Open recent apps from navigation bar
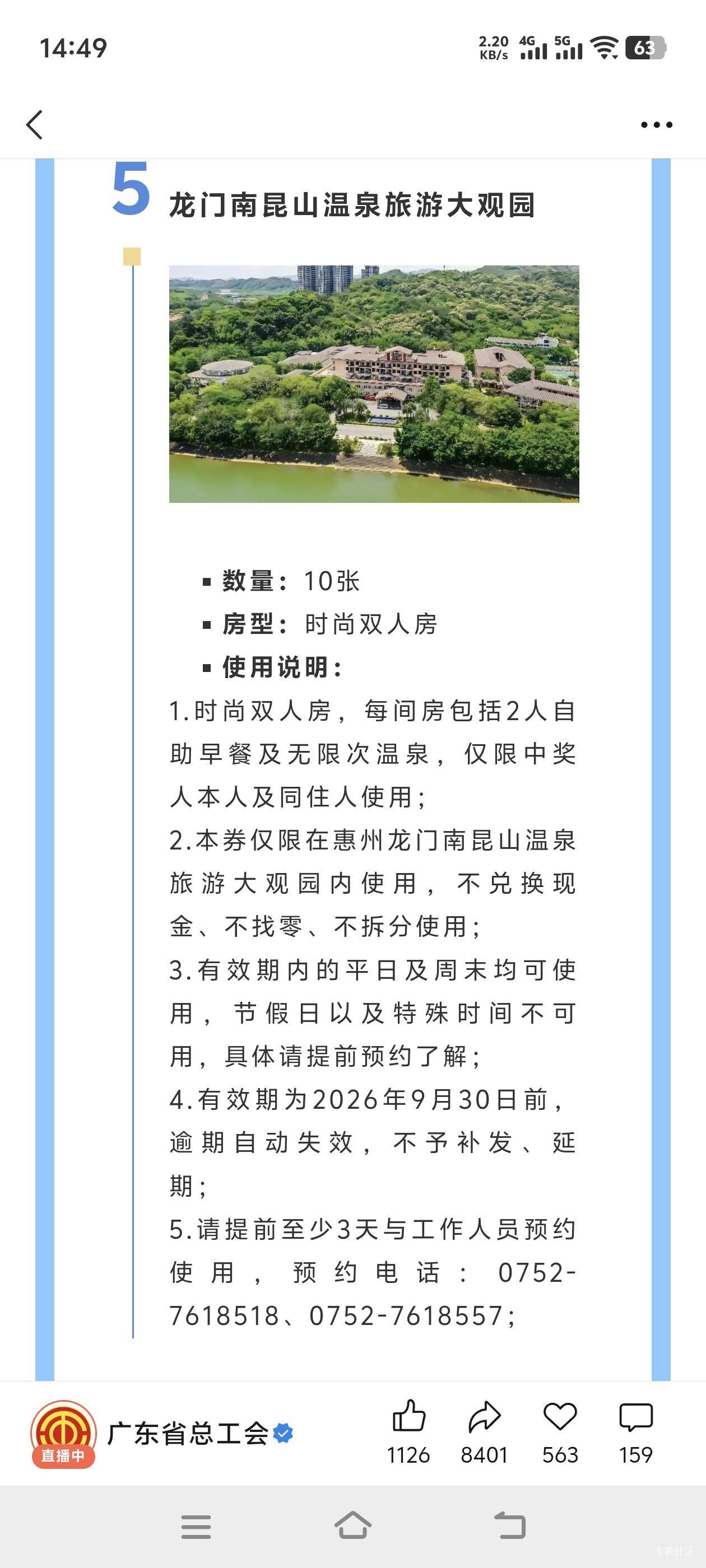 pos(196,1527)
